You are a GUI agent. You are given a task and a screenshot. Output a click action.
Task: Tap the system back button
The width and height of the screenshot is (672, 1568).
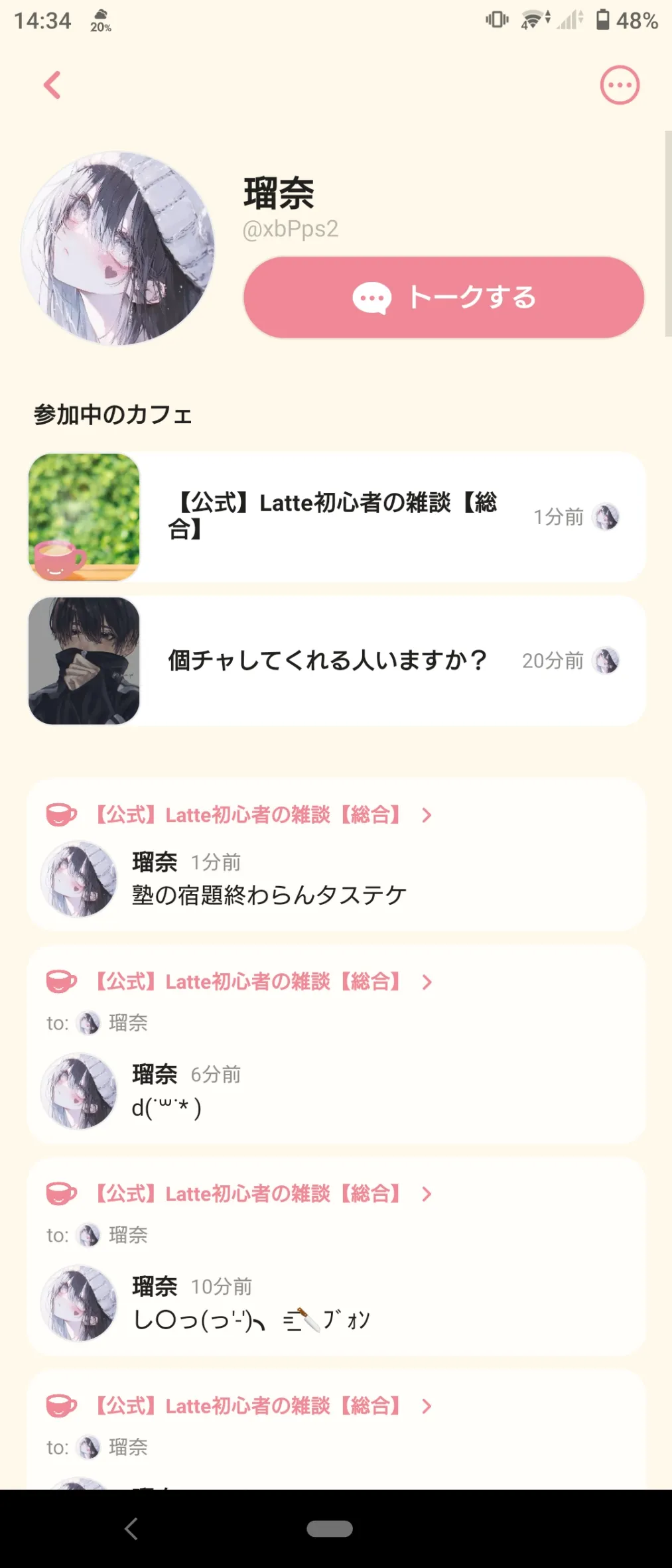pyautogui.click(x=131, y=1529)
